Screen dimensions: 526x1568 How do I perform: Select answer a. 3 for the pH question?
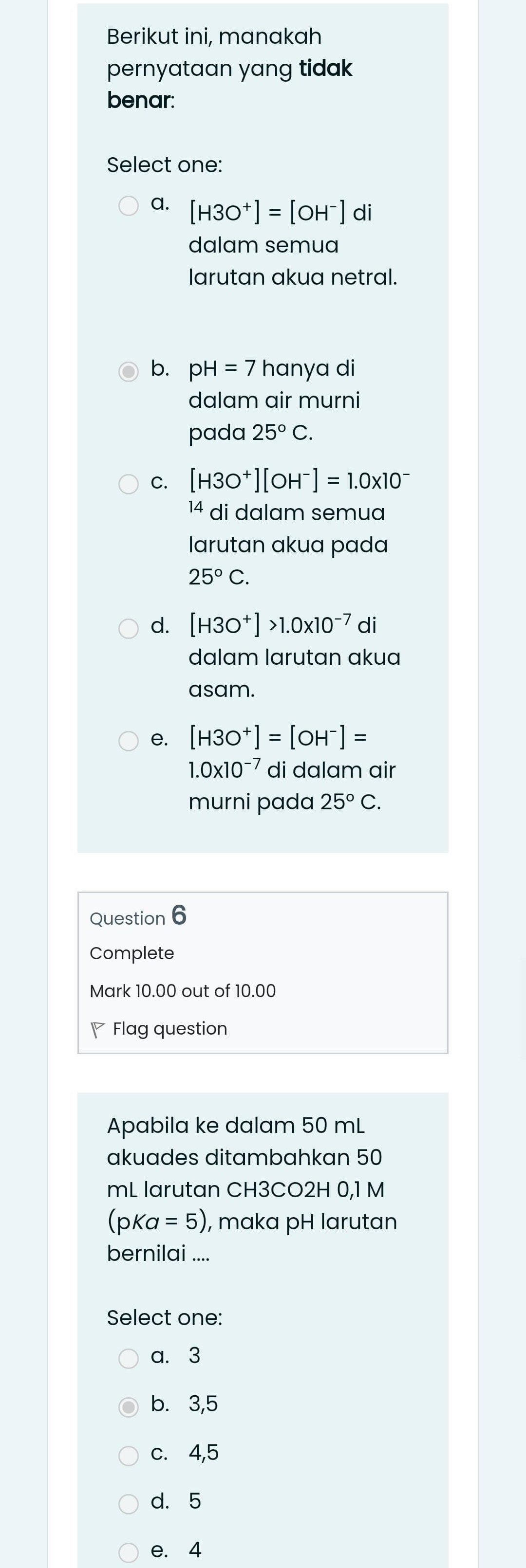tap(129, 1358)
